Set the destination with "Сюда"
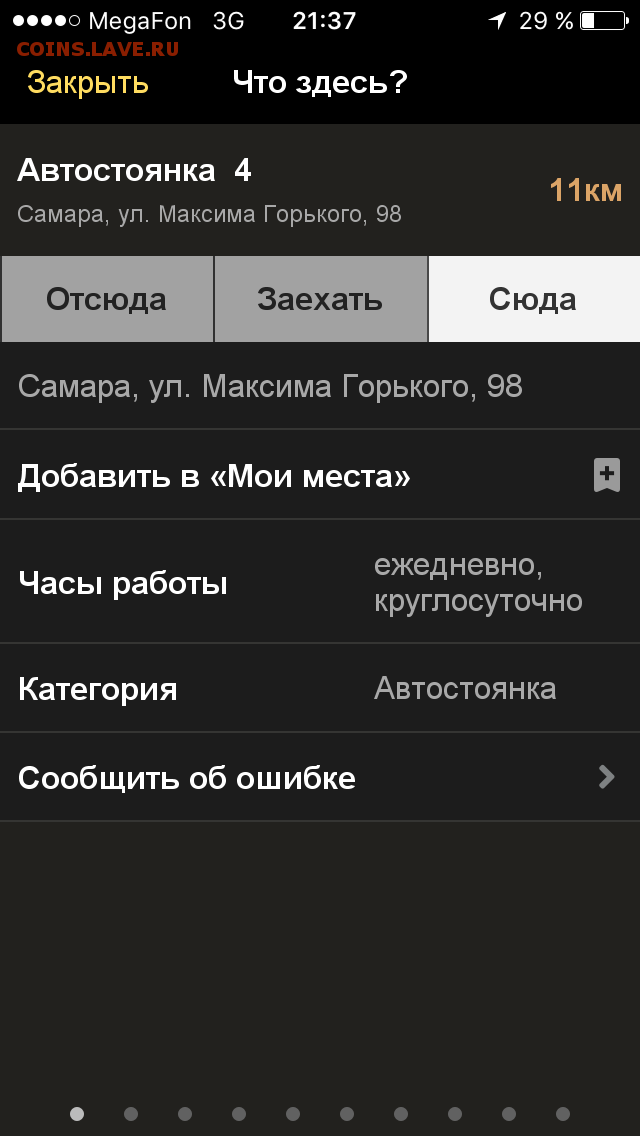640x1136 pixels. (534, 298)
